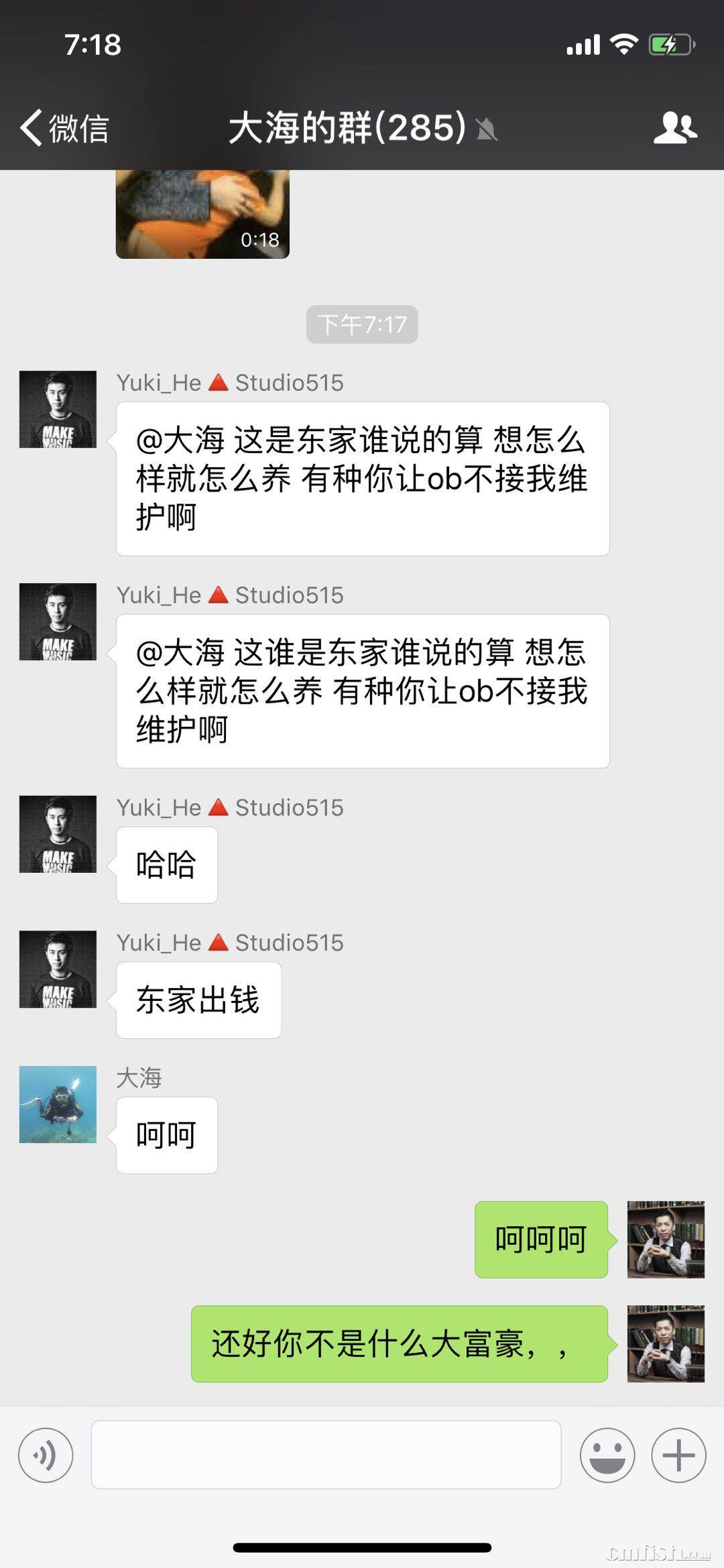Open group members and chat info

click(675, 127)
